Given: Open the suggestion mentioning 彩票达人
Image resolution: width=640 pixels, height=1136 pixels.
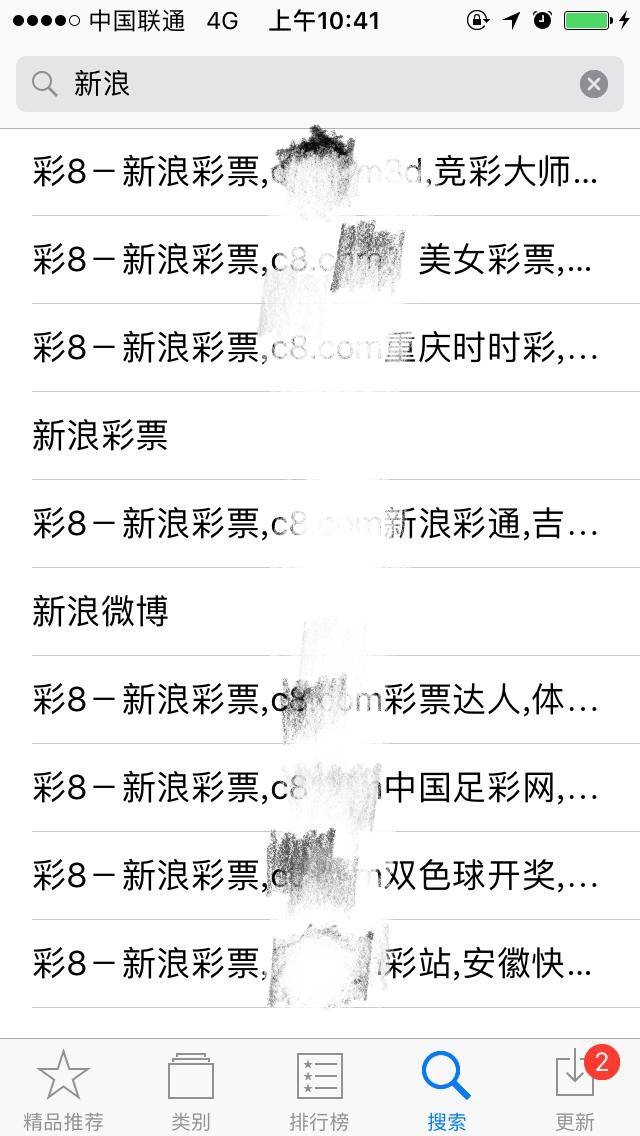Looking at the screenshot, I should 320,699.
